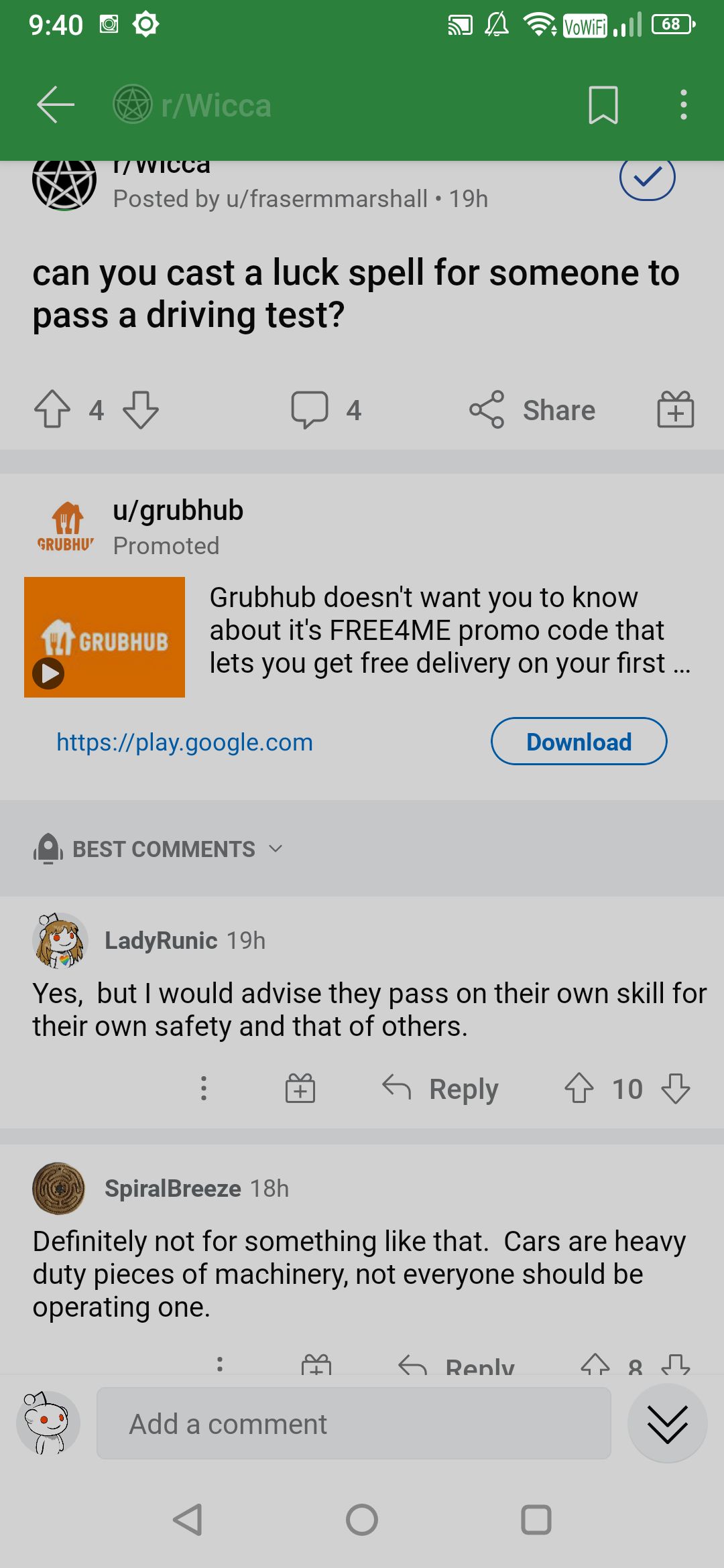This screenshot has width=724, height=1568.
Task: Go back using the top-left arrow
Action: click(55, 105)
